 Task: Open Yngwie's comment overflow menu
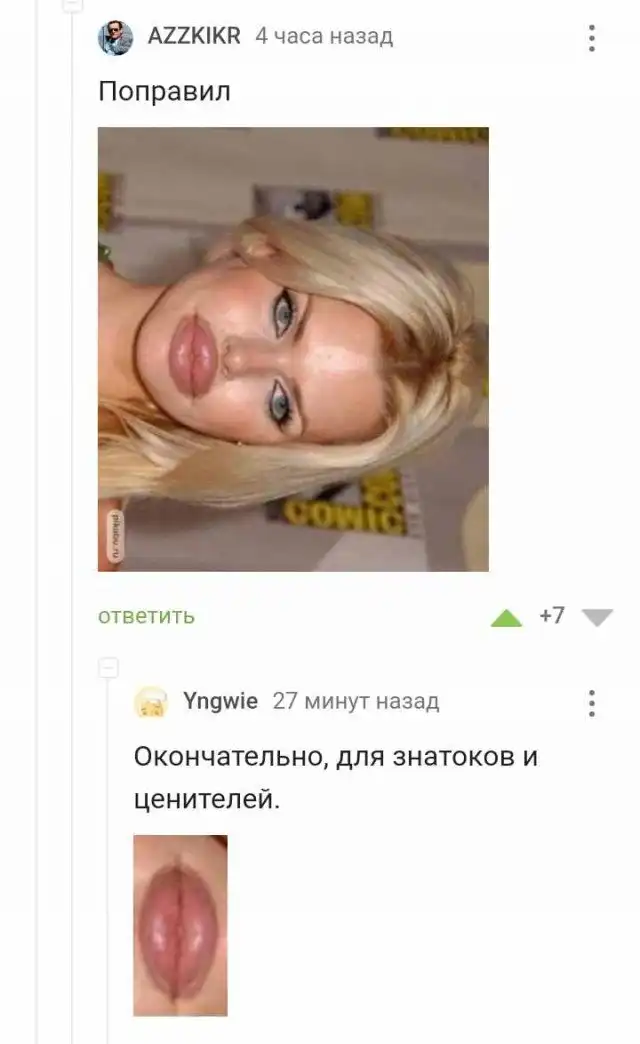pyautogui.click(x=592, y=702)
